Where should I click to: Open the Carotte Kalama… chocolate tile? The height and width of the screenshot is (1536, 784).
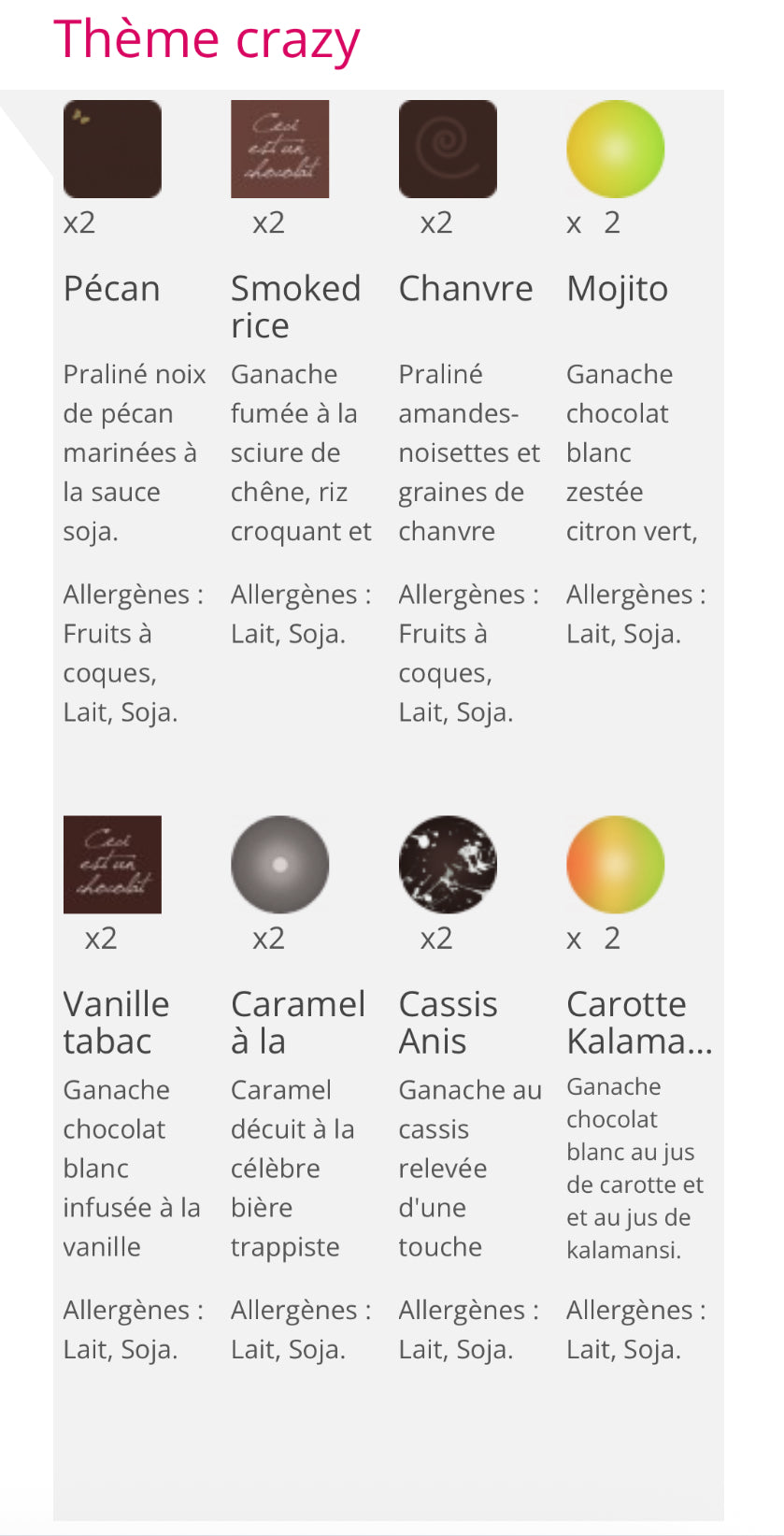point(615,865)
